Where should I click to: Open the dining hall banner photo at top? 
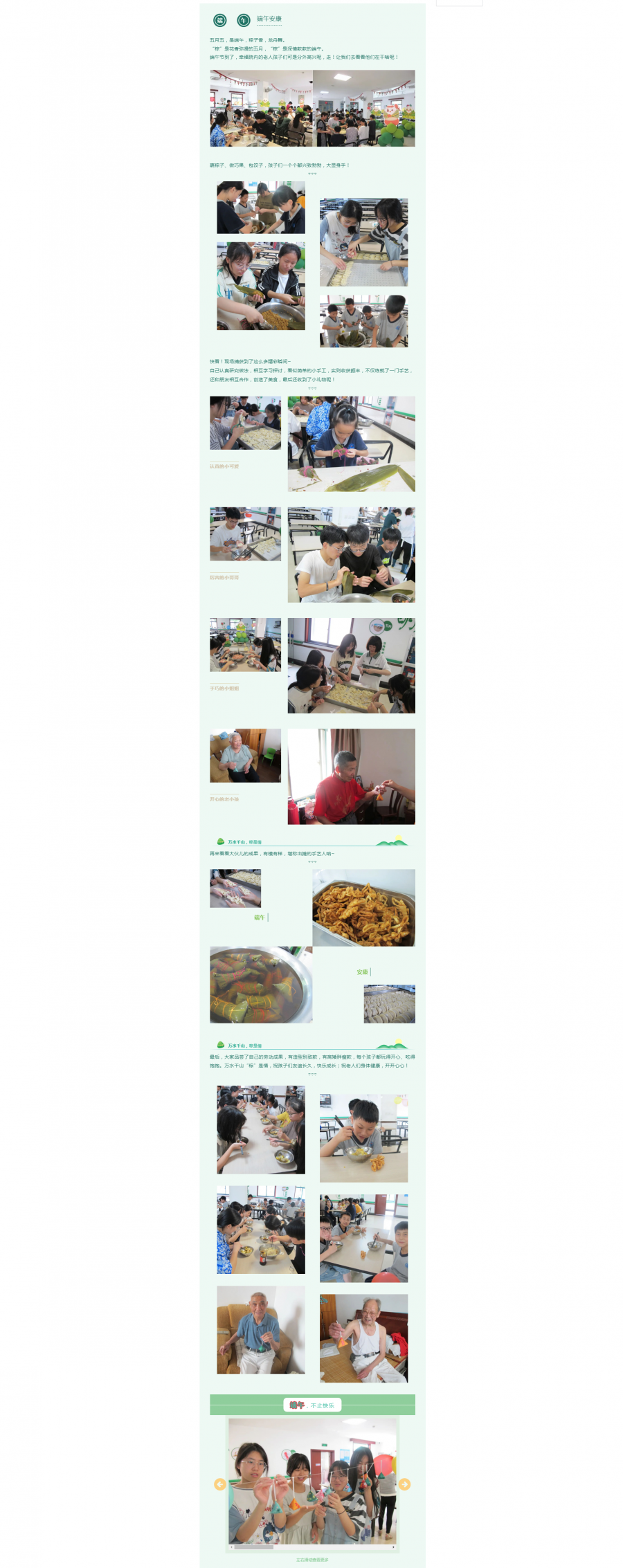tap(312, 108)
